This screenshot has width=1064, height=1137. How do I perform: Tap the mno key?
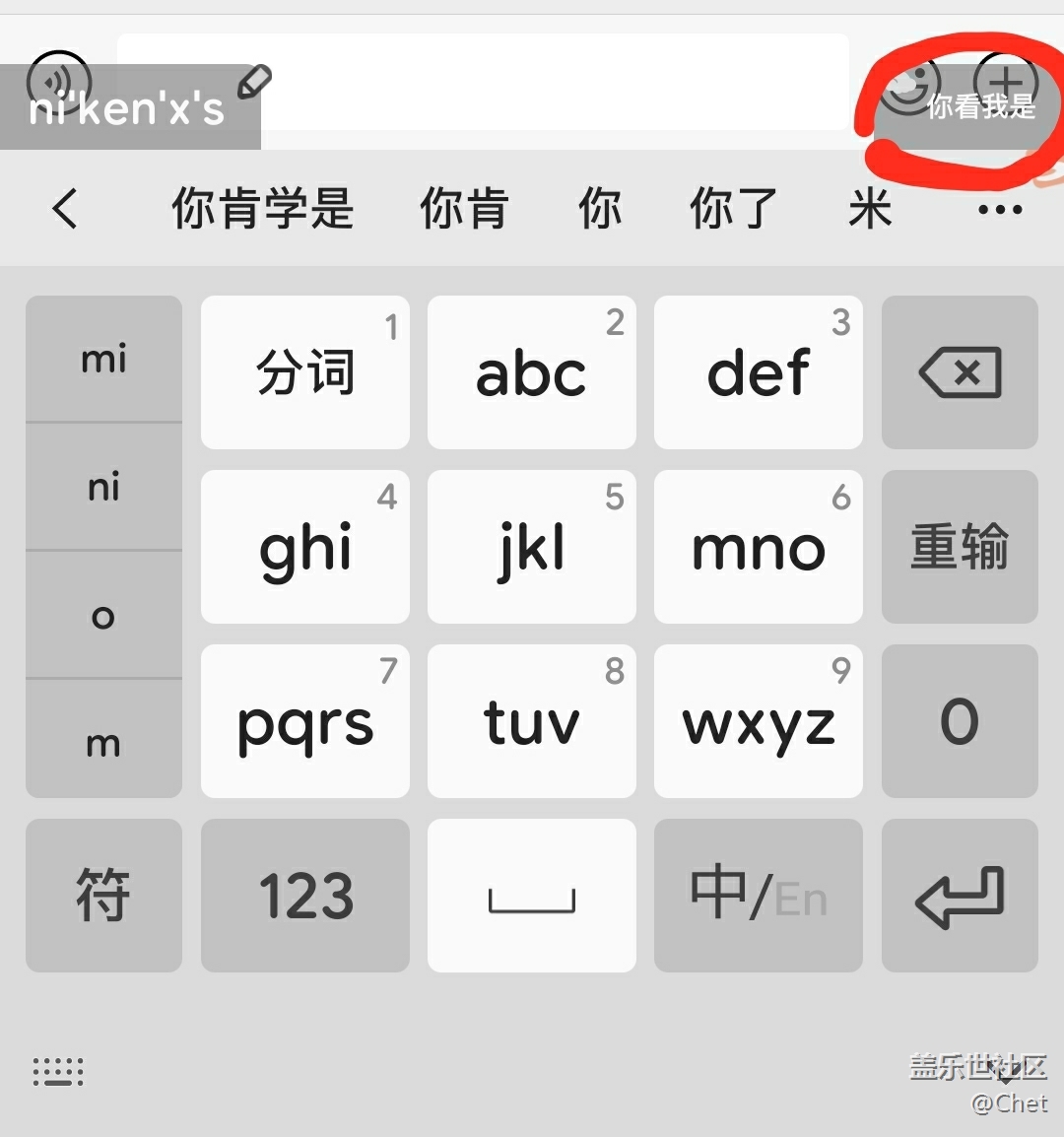(759, 547)
